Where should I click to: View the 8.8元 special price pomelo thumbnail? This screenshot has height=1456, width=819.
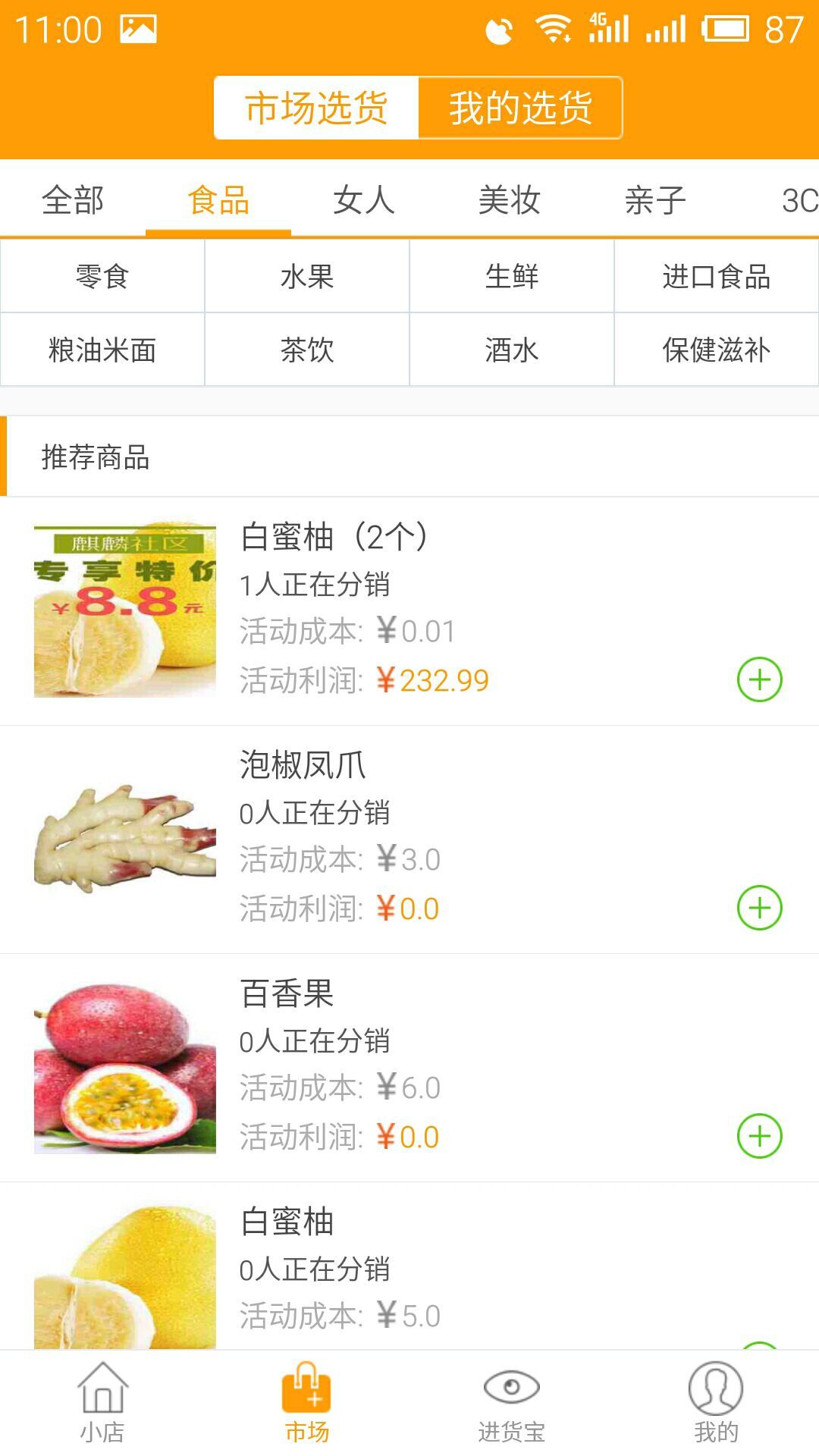pos(124,607)
